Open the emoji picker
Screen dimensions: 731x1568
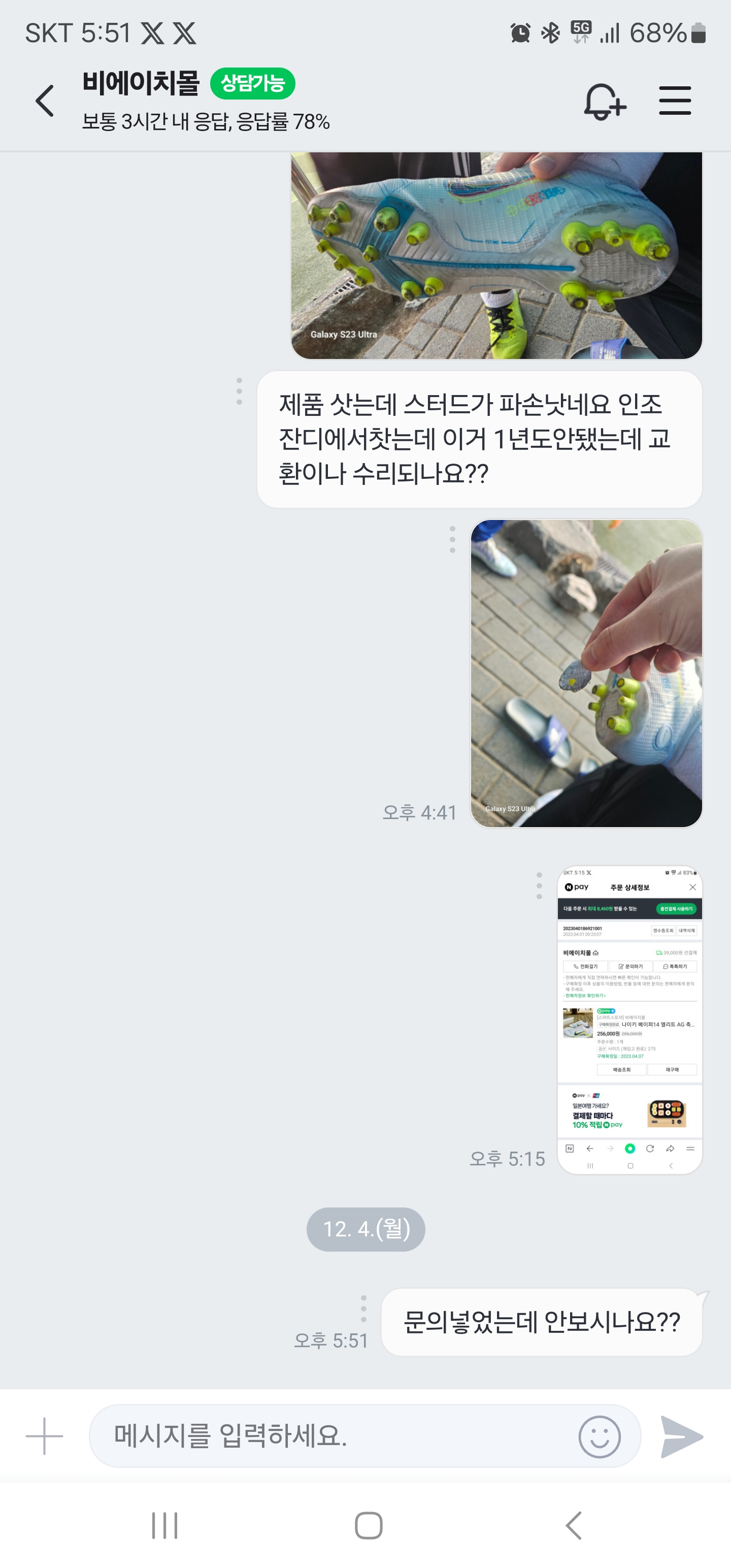600,1436
